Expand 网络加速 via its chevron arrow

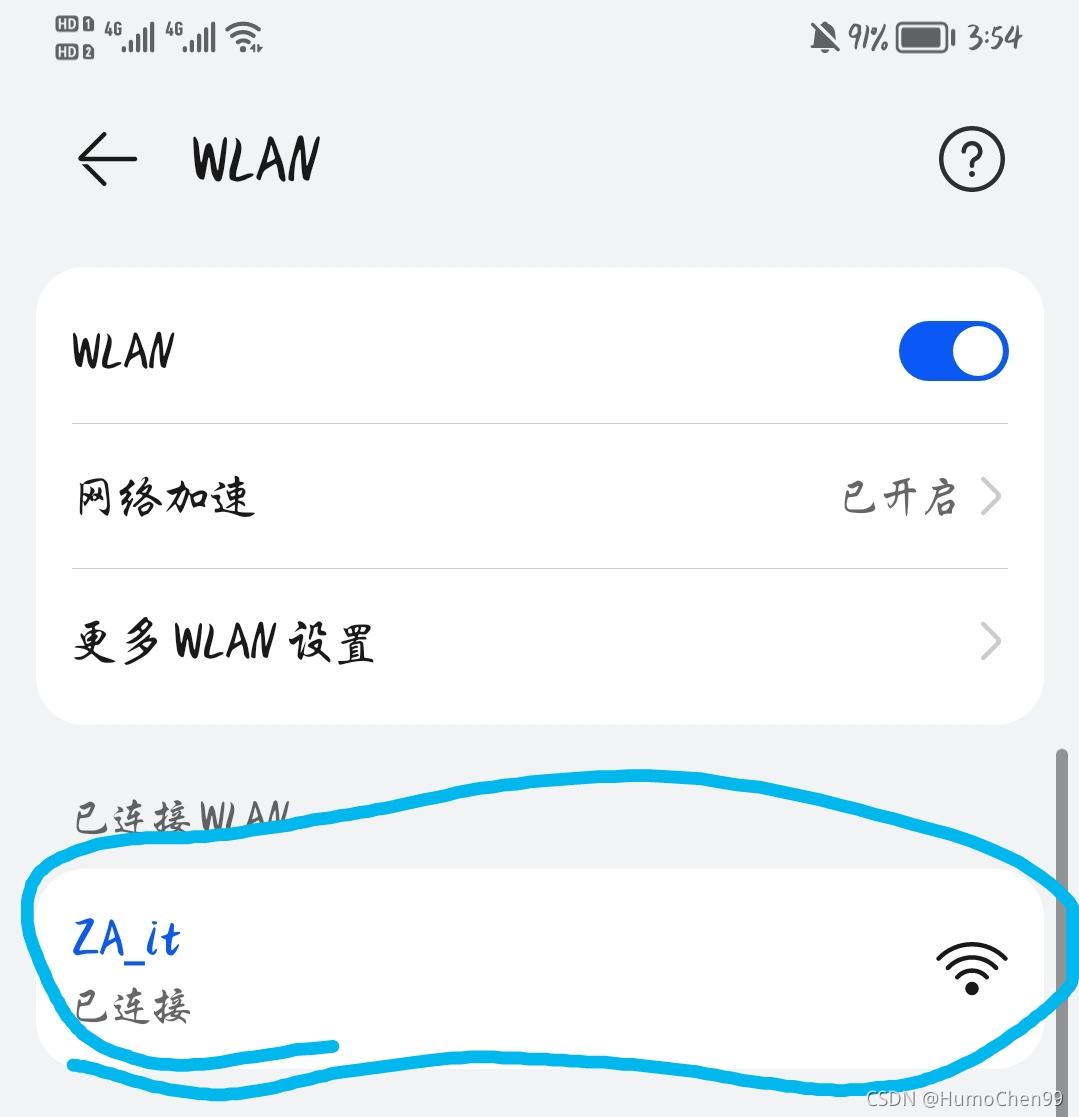990,496
